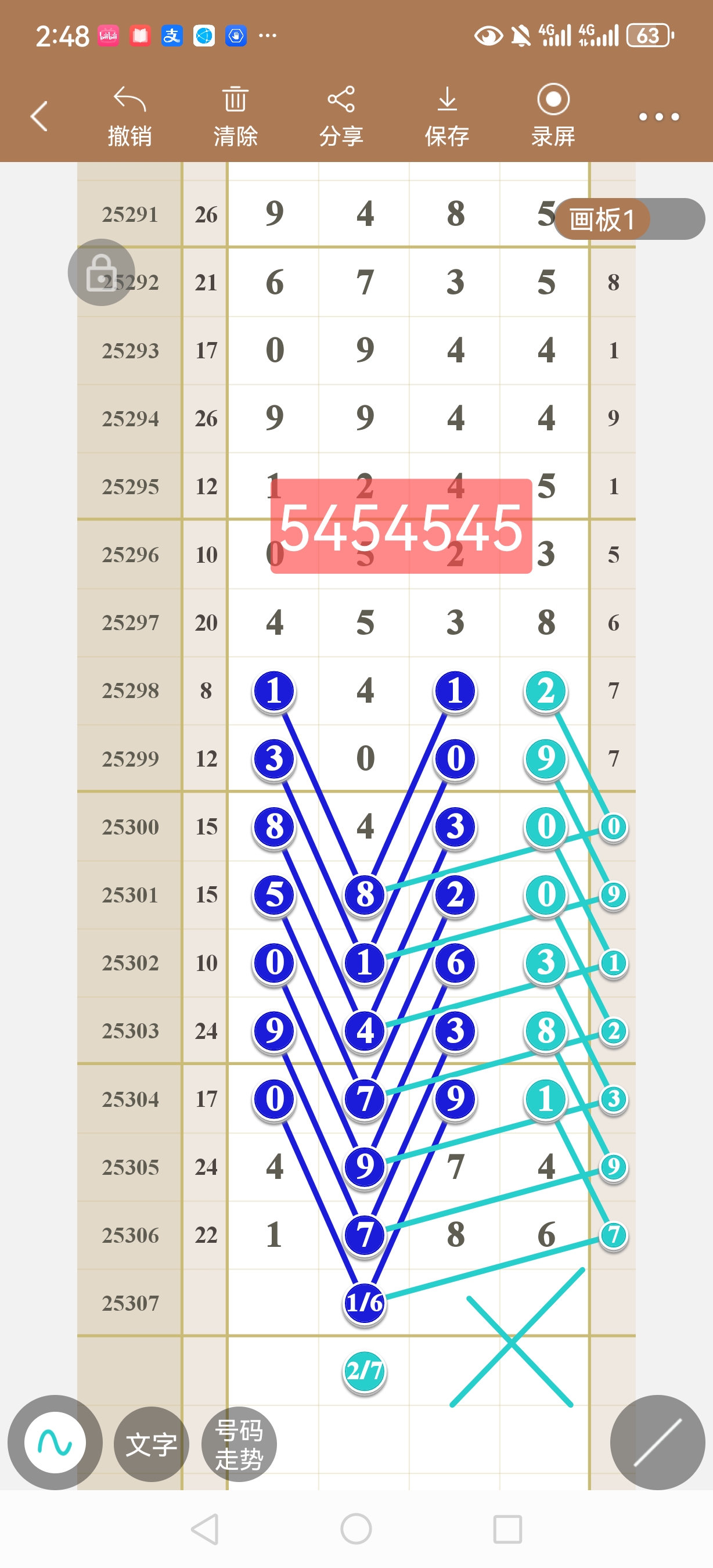Viewport: 713px width, 1568px height.
Task: Select the 文字 text tool
Action: (x=152, y=1444)
